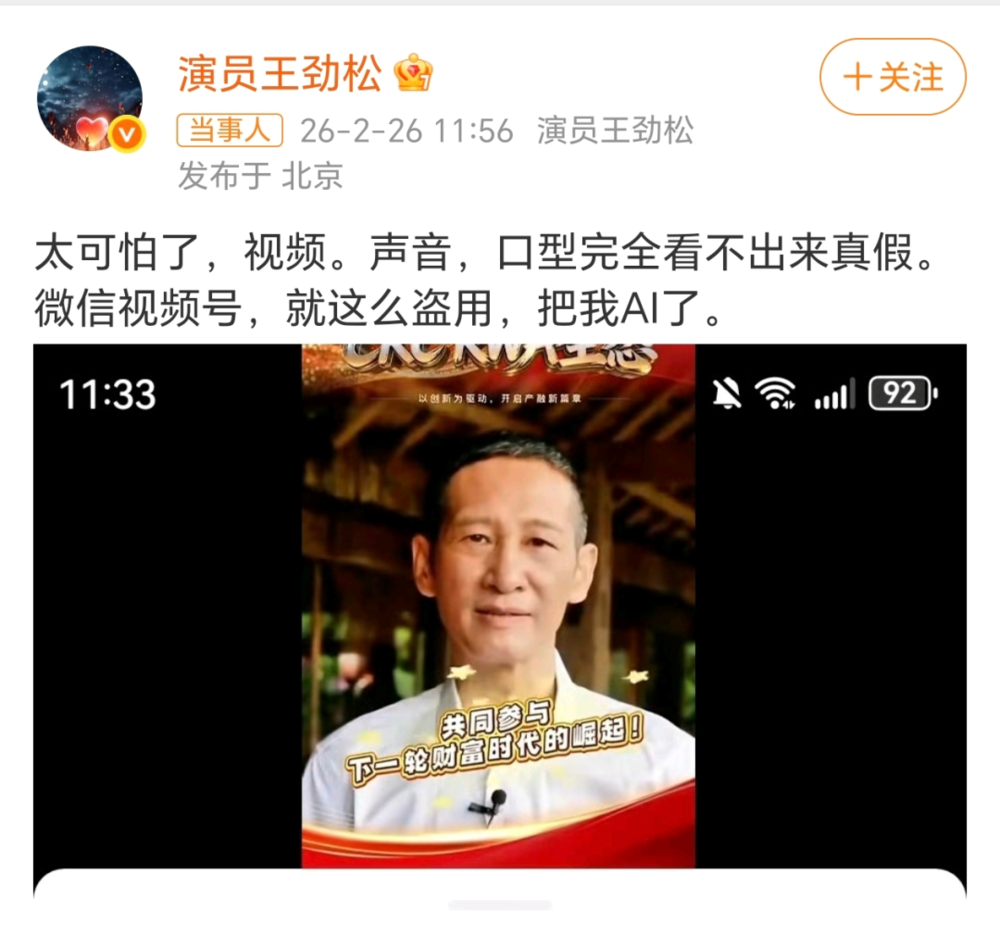Viewport: 1000px width, 949px height.
Task: Follow 演员王劲松 with the 关注 button
Action: coord(893,77)
